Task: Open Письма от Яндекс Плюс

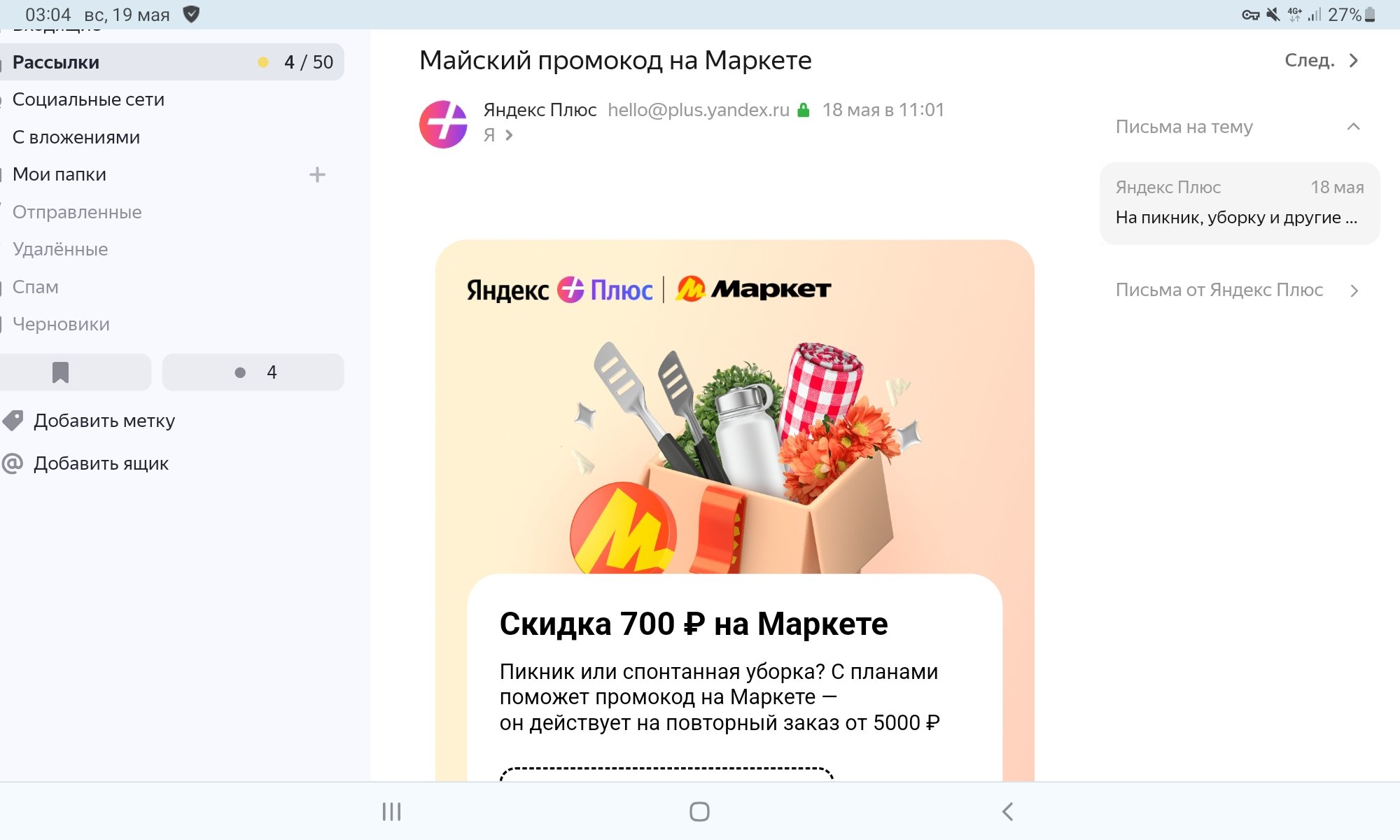Action: 1238,290
